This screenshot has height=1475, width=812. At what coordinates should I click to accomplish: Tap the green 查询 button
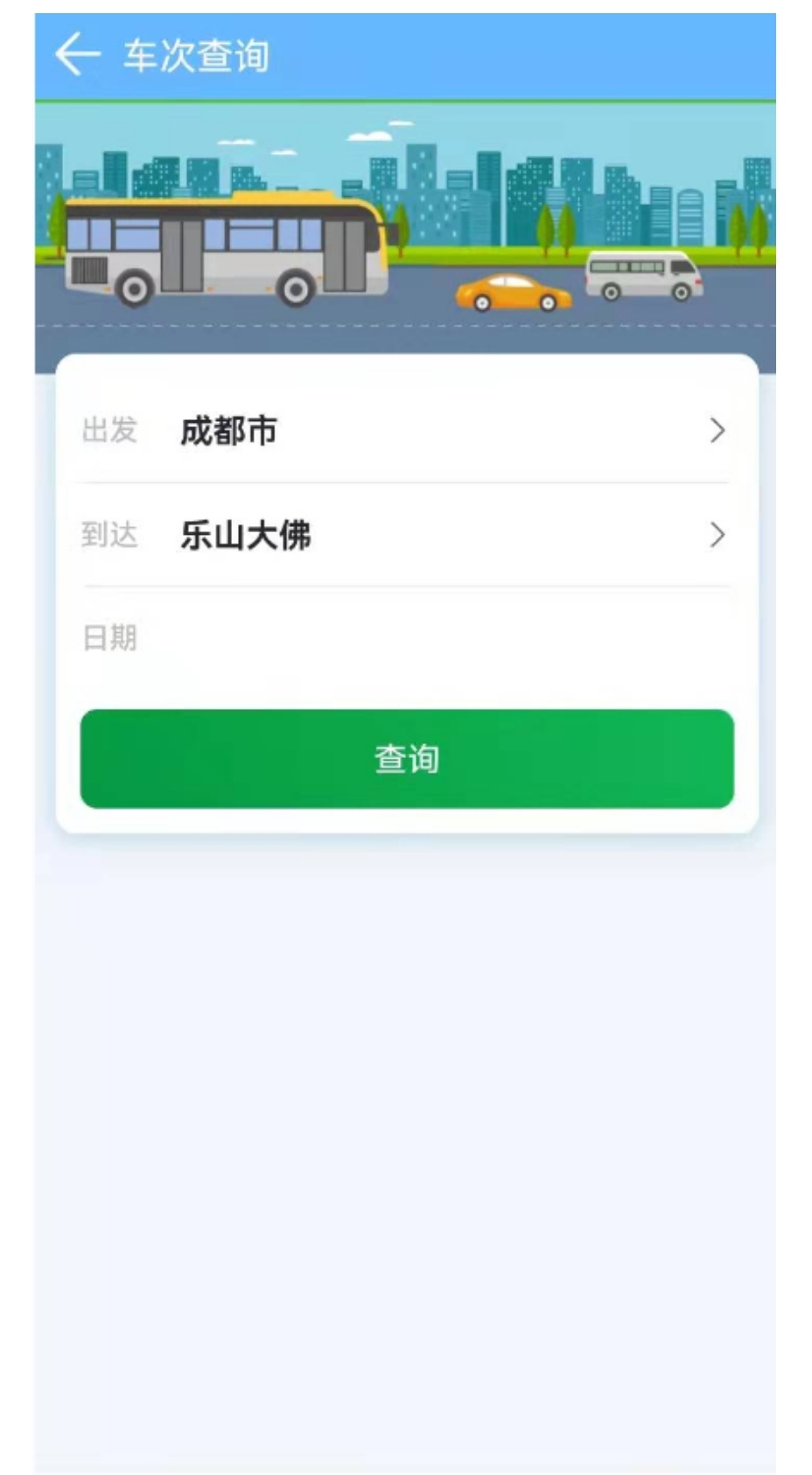pyautogui.click(x=407, y=759)
